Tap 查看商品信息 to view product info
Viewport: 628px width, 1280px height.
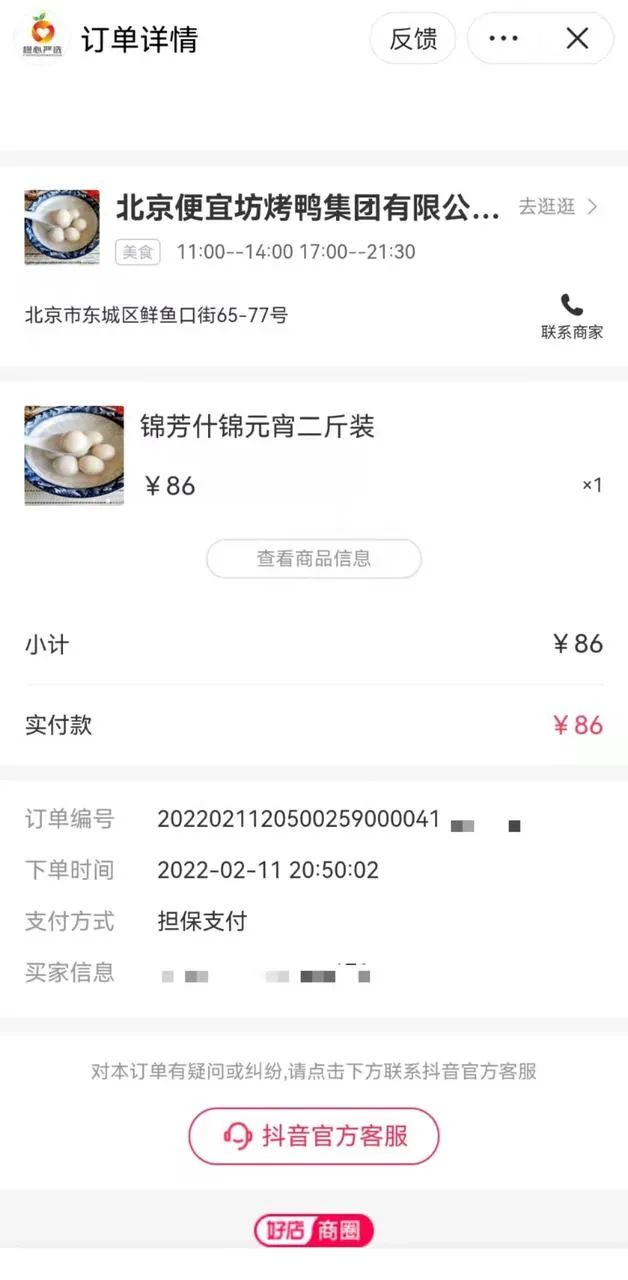[314, 558]
